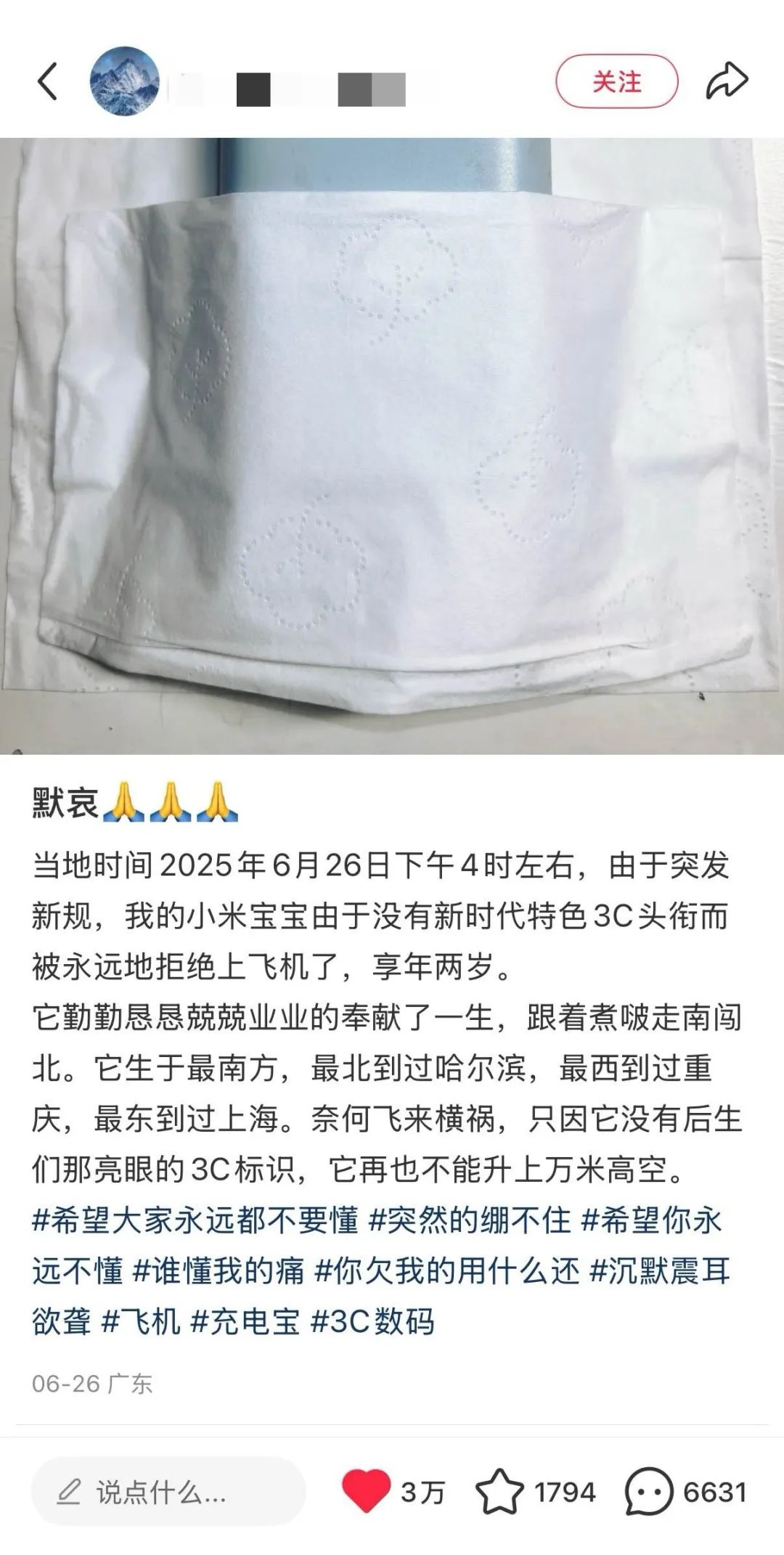Go back using the top-left arrow
Image resolution: width=784 pixels, height=1555 pixels.
47,81
